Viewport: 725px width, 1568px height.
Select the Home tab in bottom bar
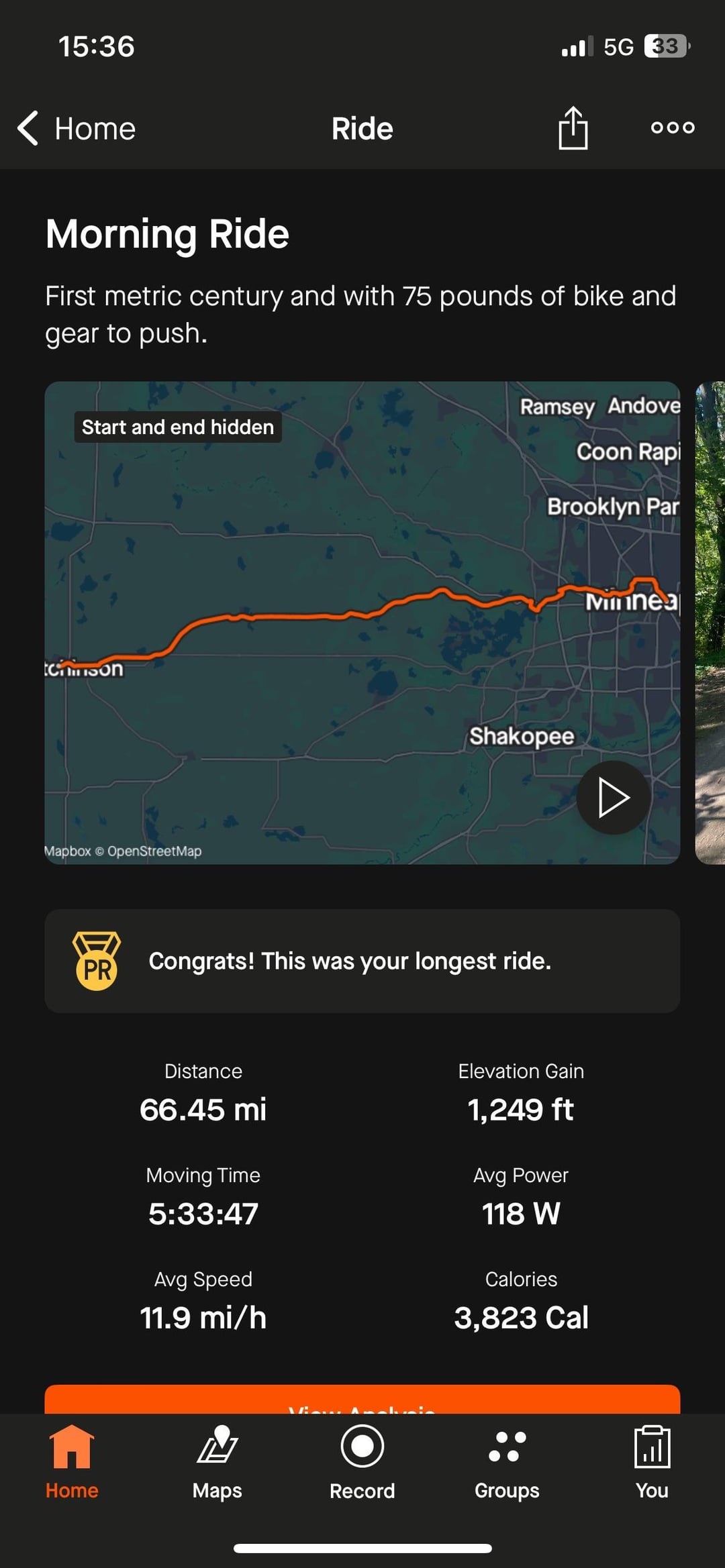pos(72,1463)
